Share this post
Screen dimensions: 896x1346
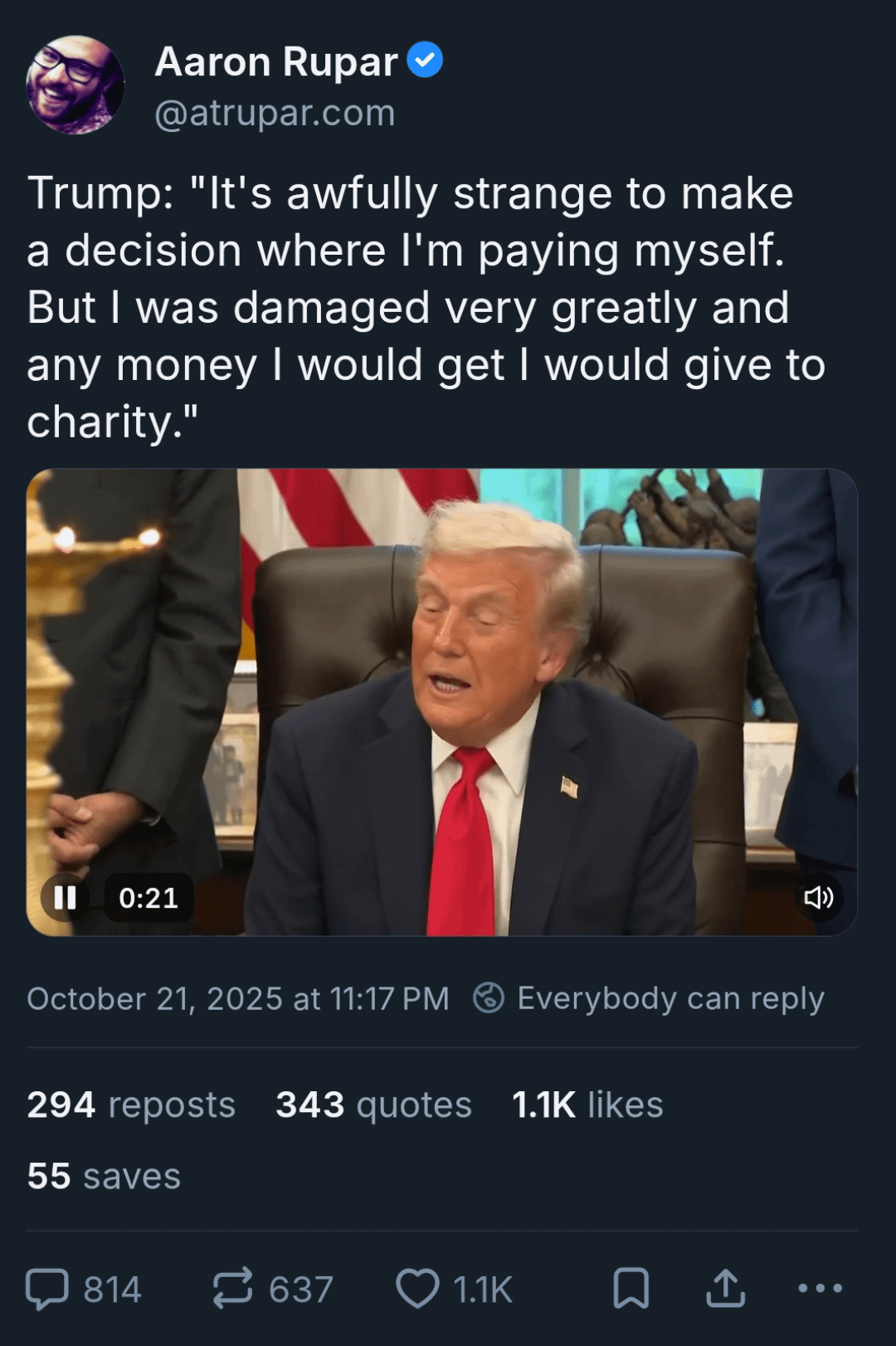726,1289
